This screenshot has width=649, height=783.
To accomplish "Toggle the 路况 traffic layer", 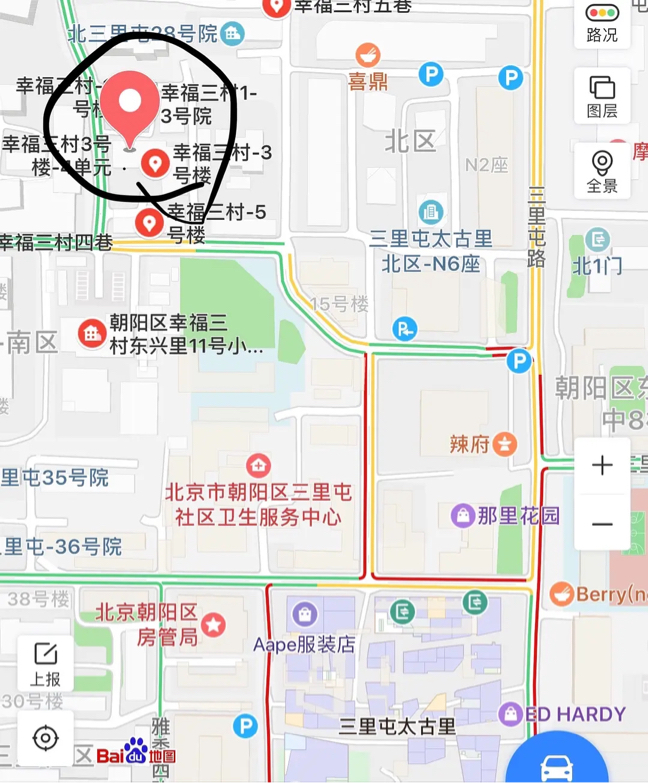I will pyautogui.click(x=602, y=23).
